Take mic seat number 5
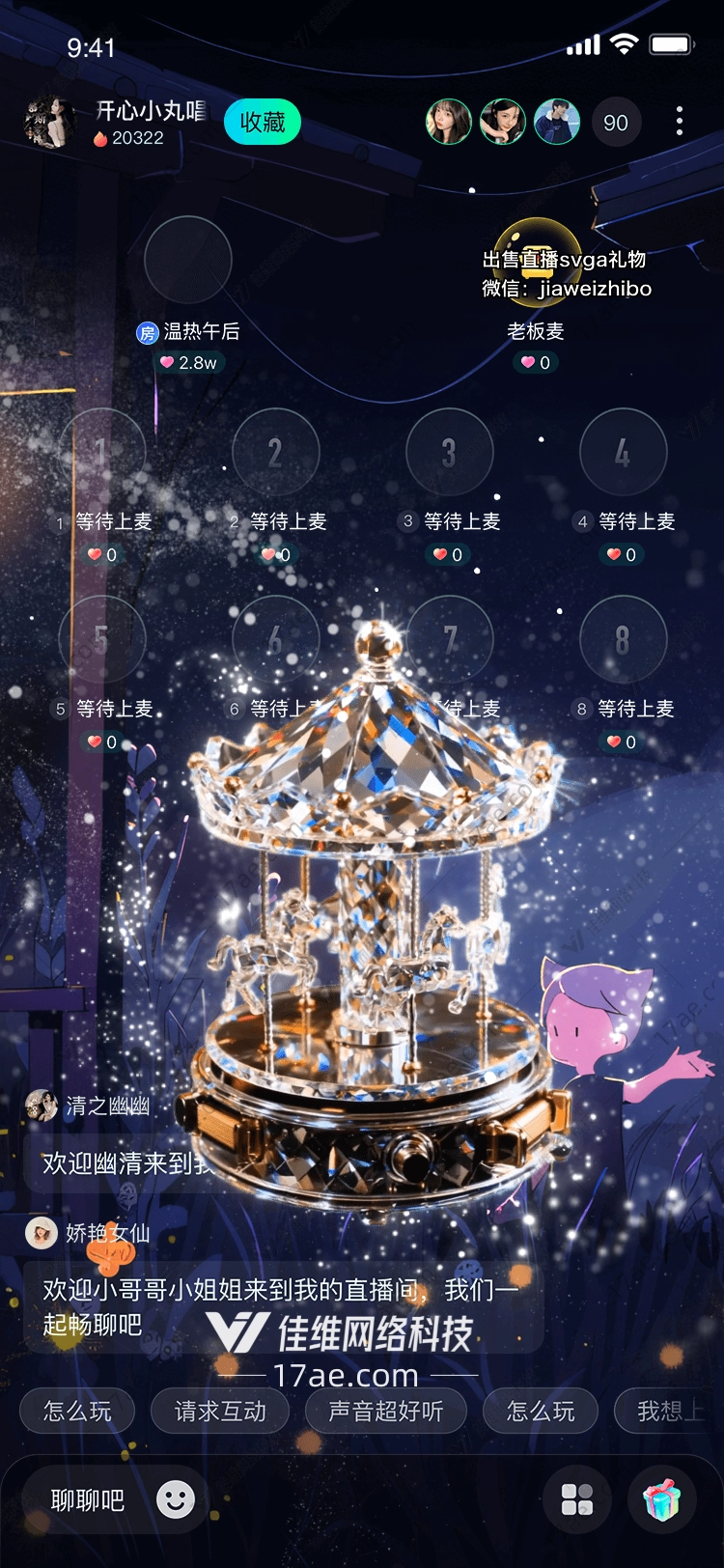This screenshot has width=724, height=1568. pos(102,639)
